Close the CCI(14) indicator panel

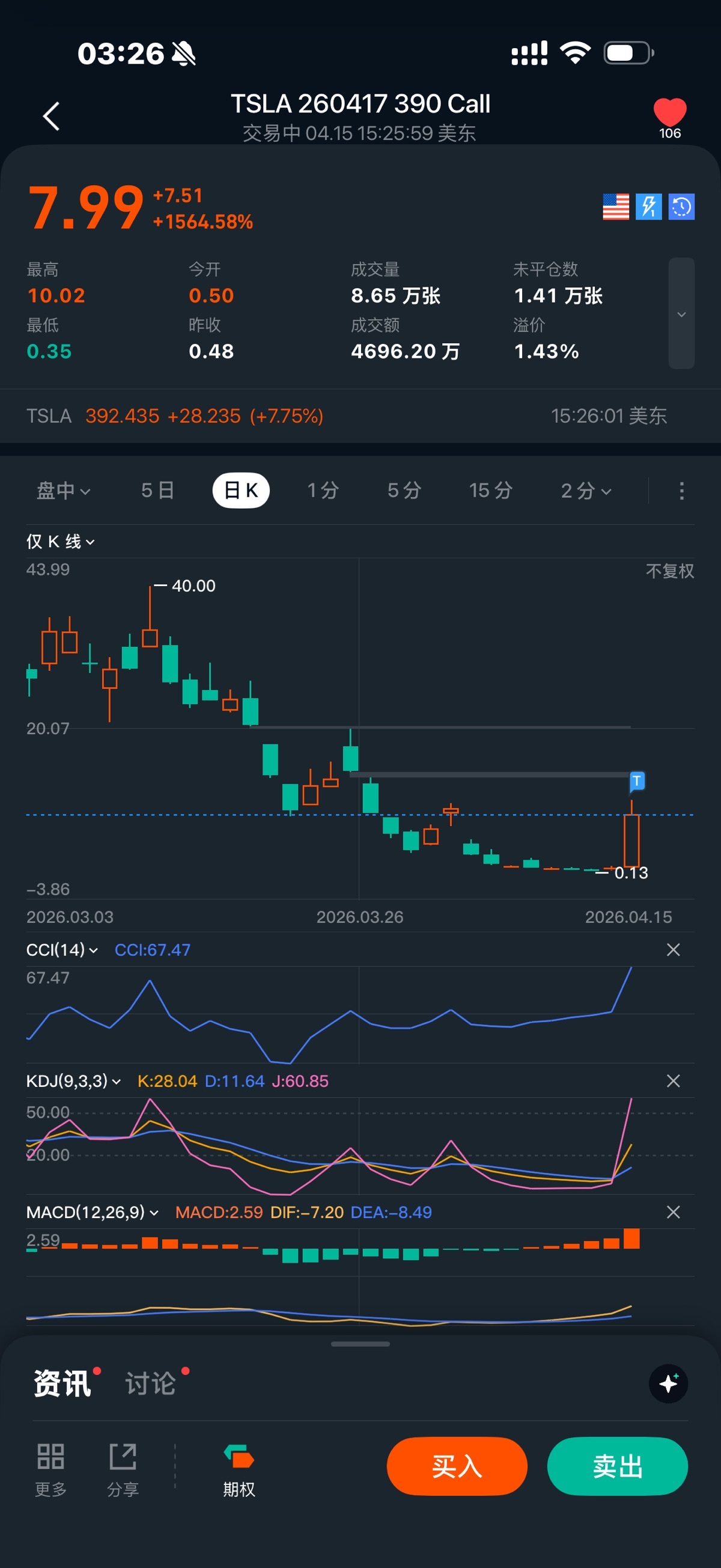(x=672, y=949)
